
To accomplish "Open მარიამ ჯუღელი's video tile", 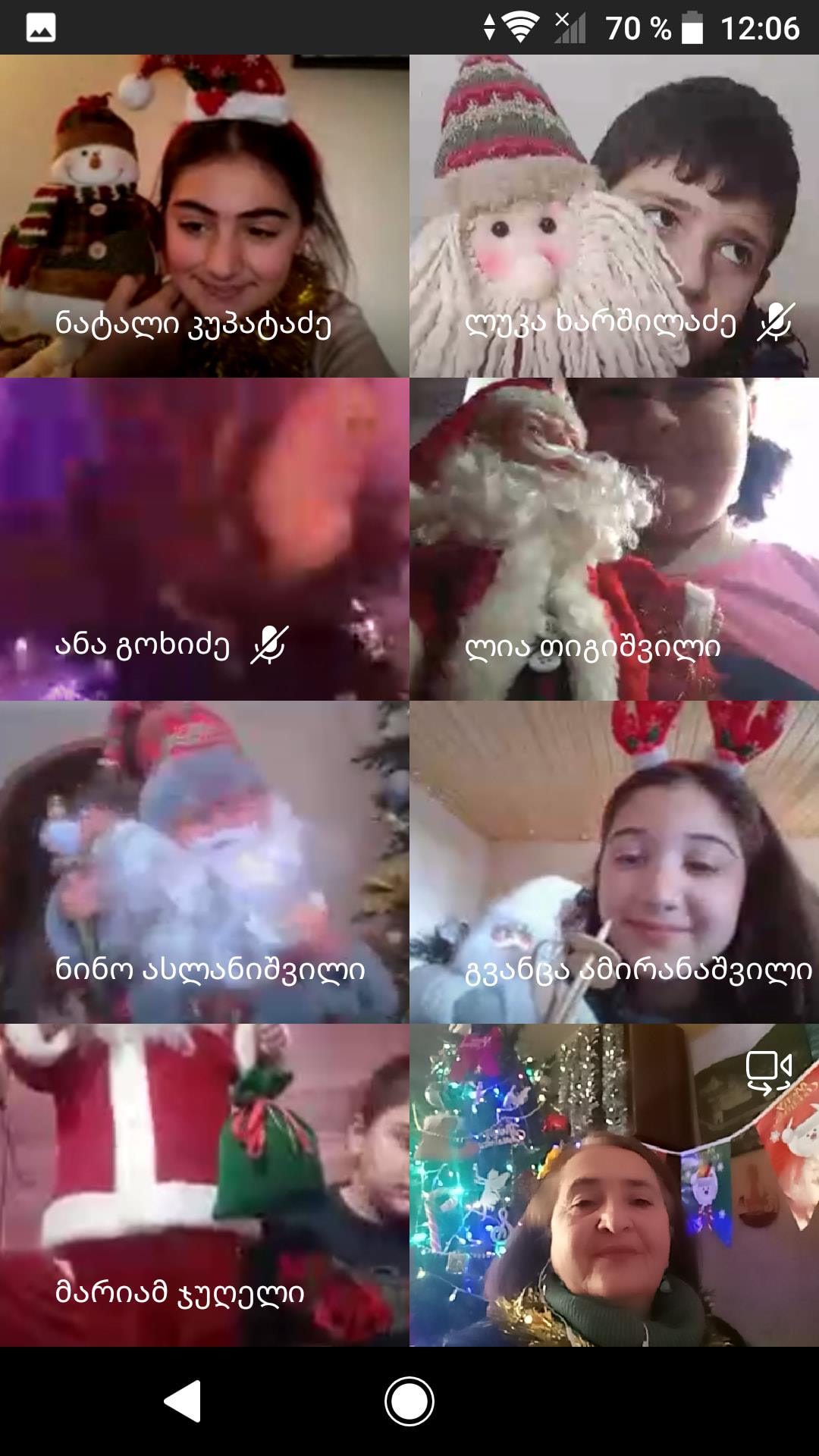I will 205,1185.
